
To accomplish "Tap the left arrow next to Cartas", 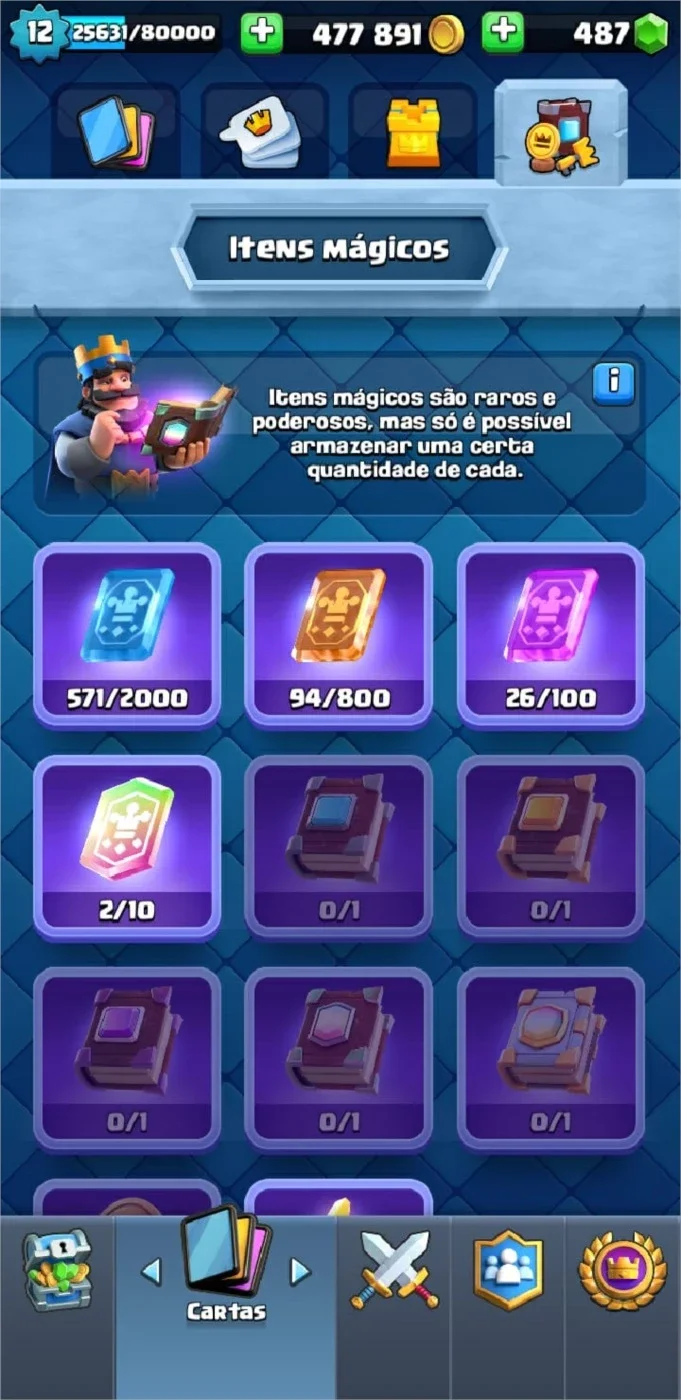I will [151, 1271].
